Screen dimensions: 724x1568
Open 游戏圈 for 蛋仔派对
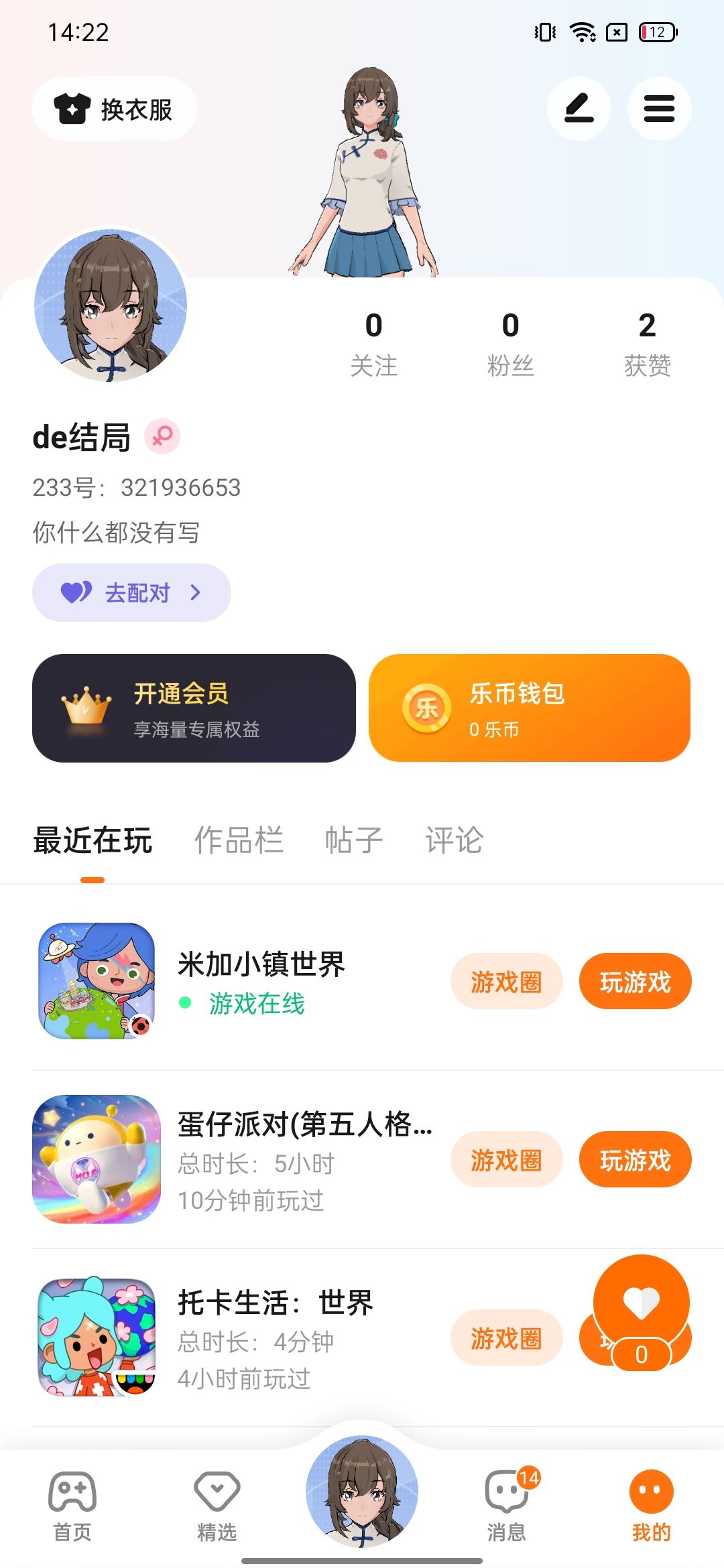click(506, 1160)
